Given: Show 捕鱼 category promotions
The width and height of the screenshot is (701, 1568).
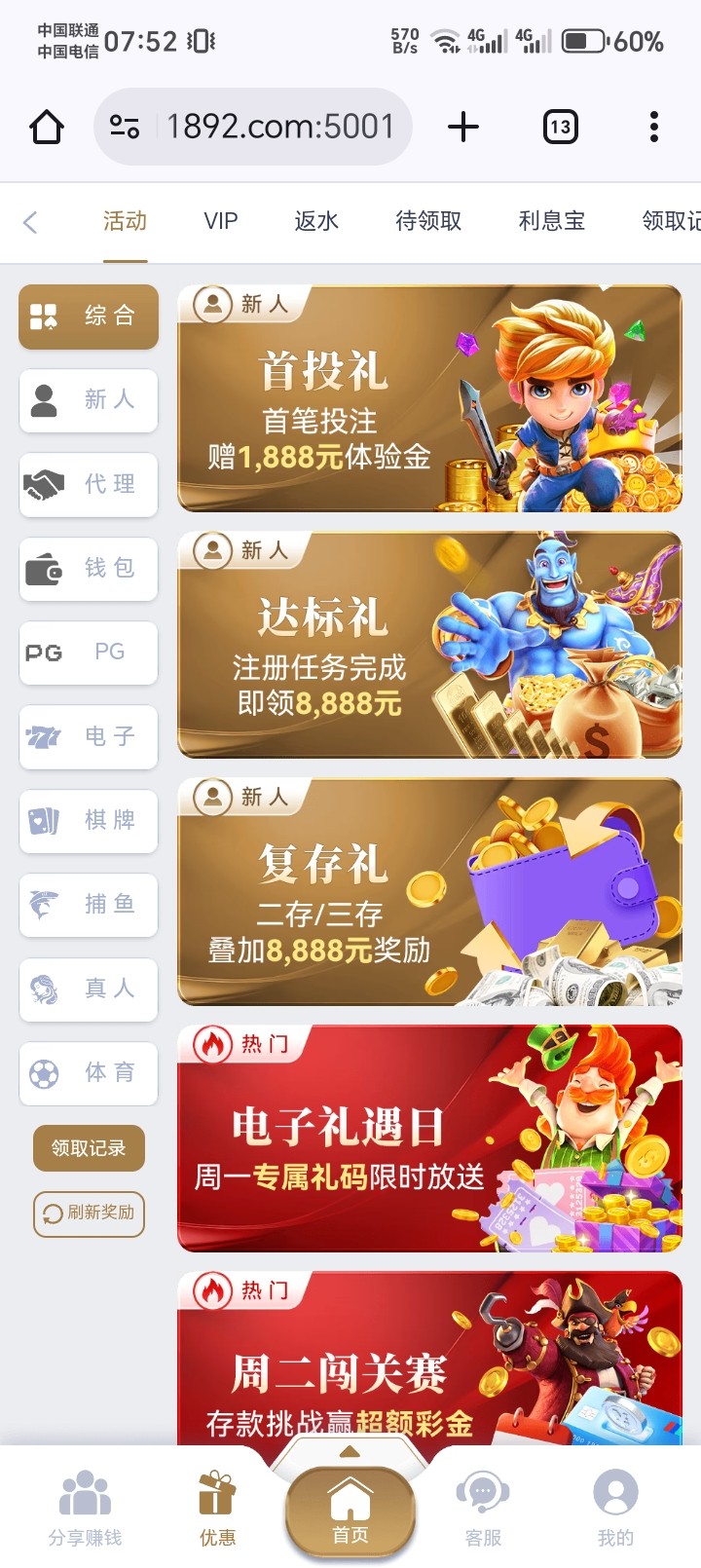Looking at the screenshot, I should pos(89,905).
